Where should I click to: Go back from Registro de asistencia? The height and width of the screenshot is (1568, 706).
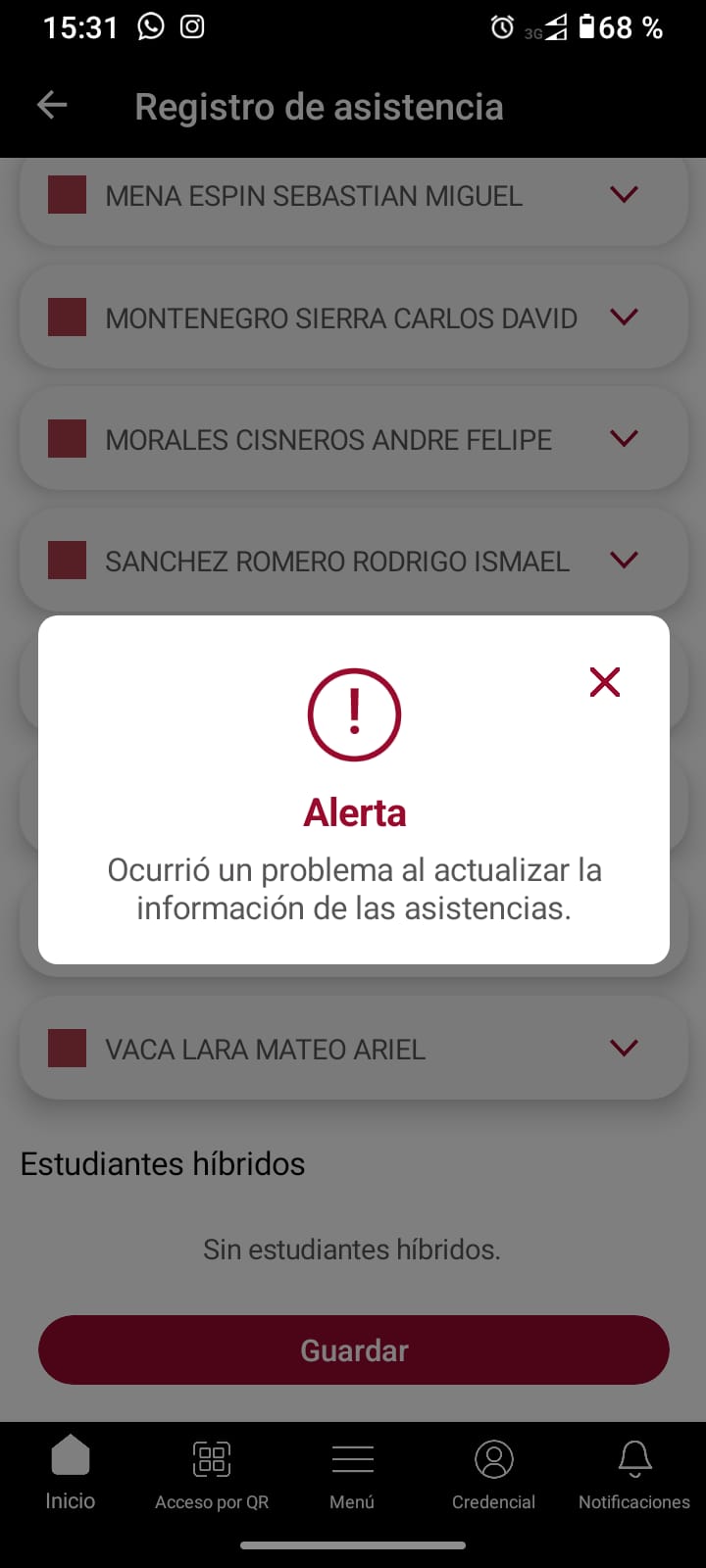[52, 106]
